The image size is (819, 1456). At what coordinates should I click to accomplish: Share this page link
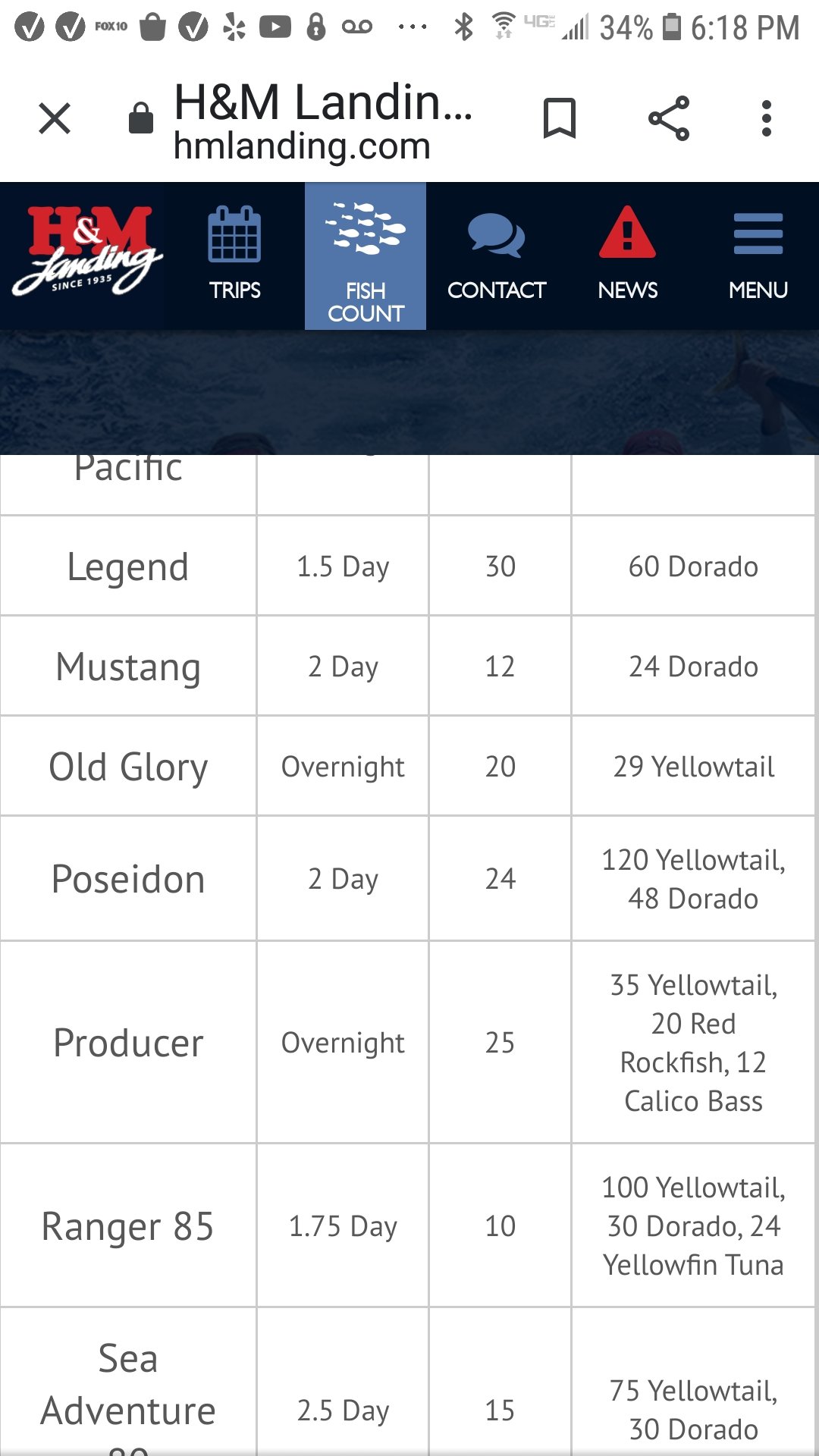pyautogui.click(x=669, y=118)
